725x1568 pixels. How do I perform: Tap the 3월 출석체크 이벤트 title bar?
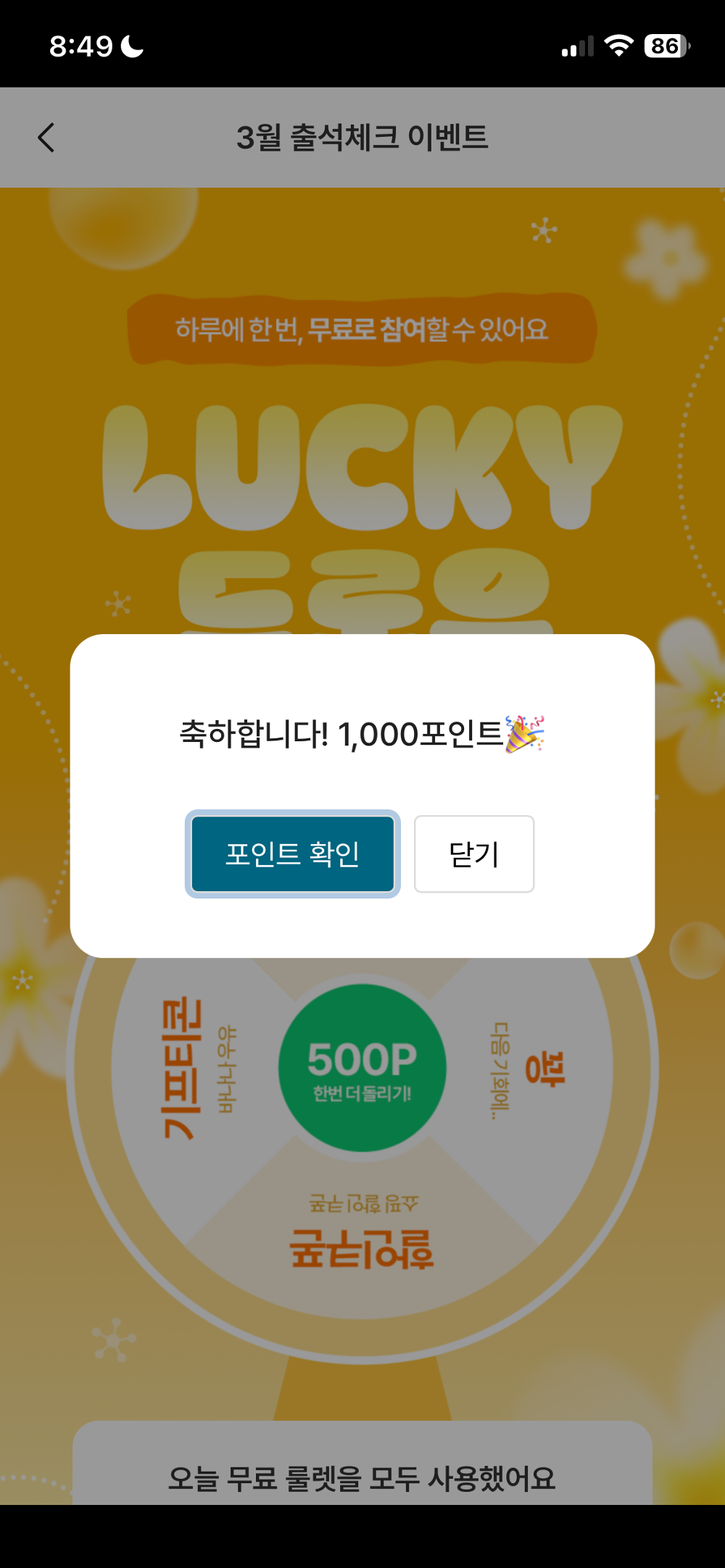click(x=362, y=138)
